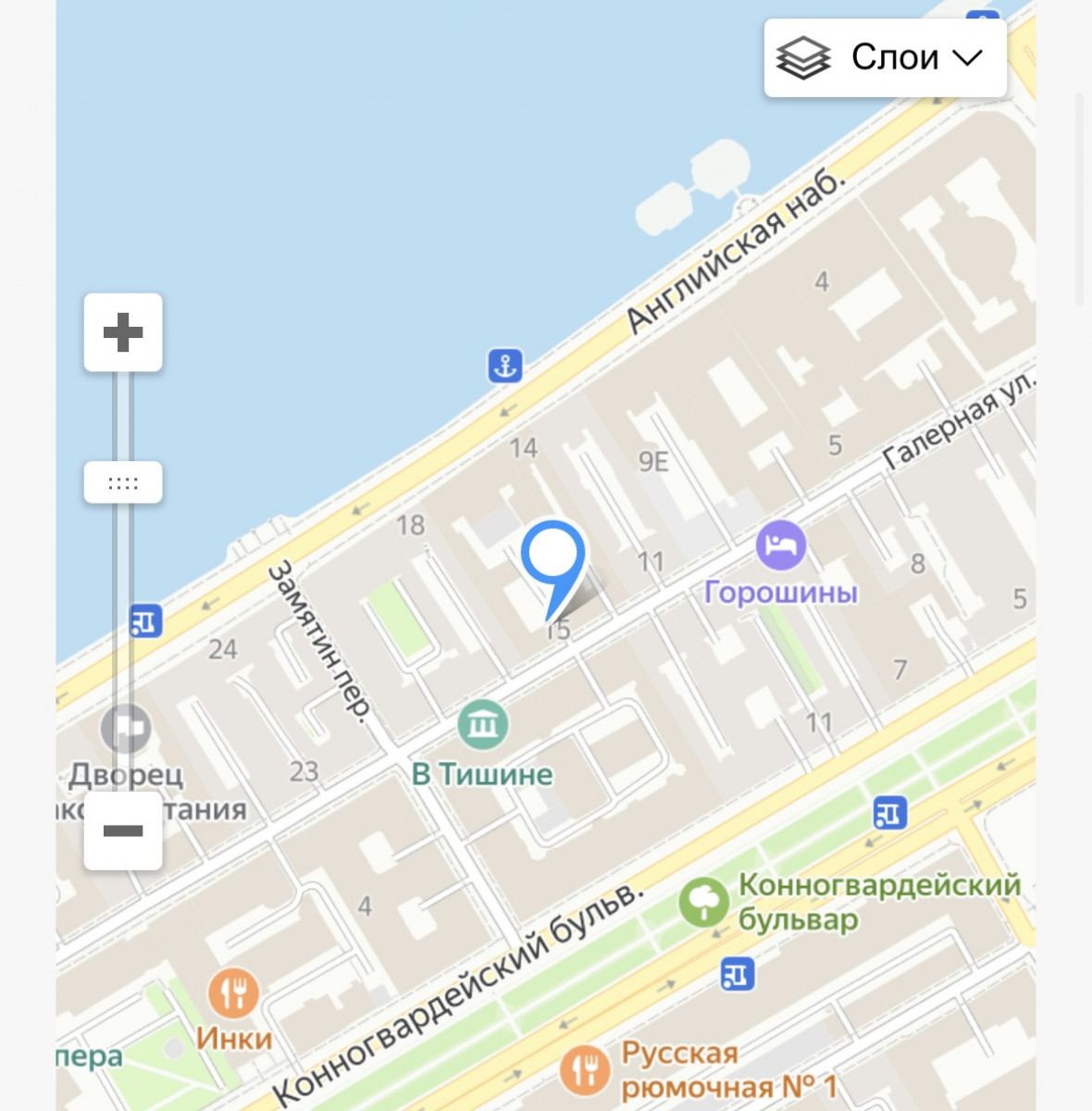Screen dimensions: 1092x1111
Task: Open the Инки restaurant marker
Action: coord(233,993)
